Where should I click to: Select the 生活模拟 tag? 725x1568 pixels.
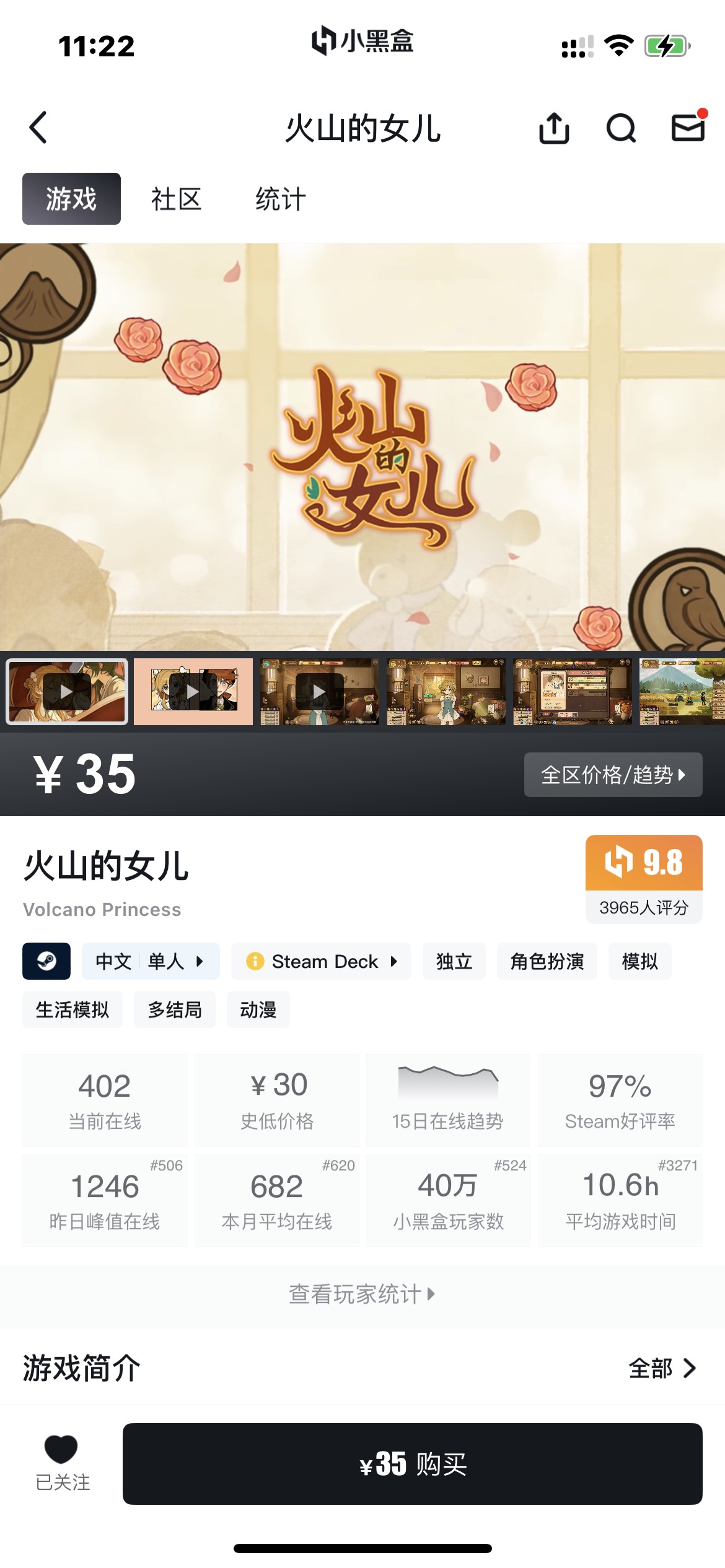[72, 1009]
